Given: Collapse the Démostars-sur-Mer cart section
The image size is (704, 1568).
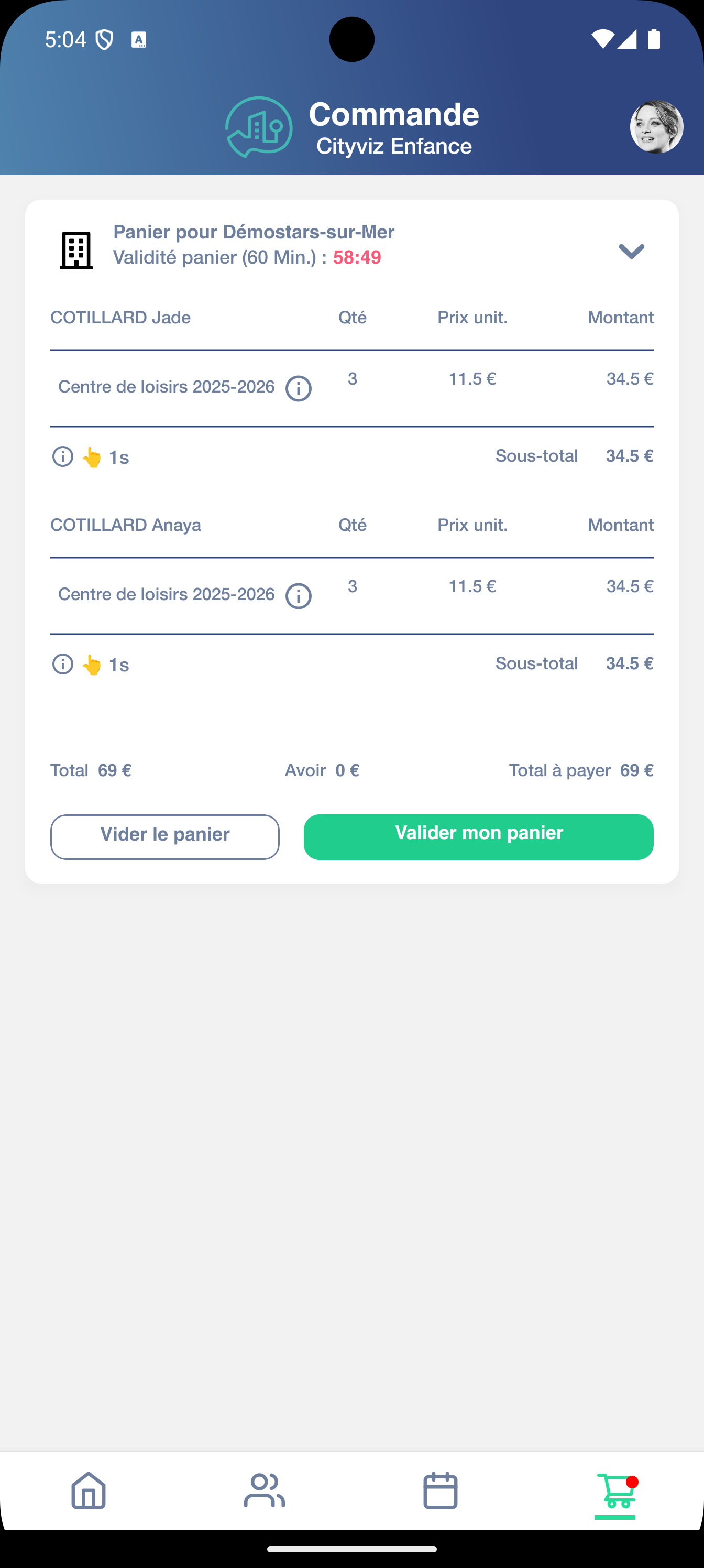Looking at the screenshot, I should point(631,251).
